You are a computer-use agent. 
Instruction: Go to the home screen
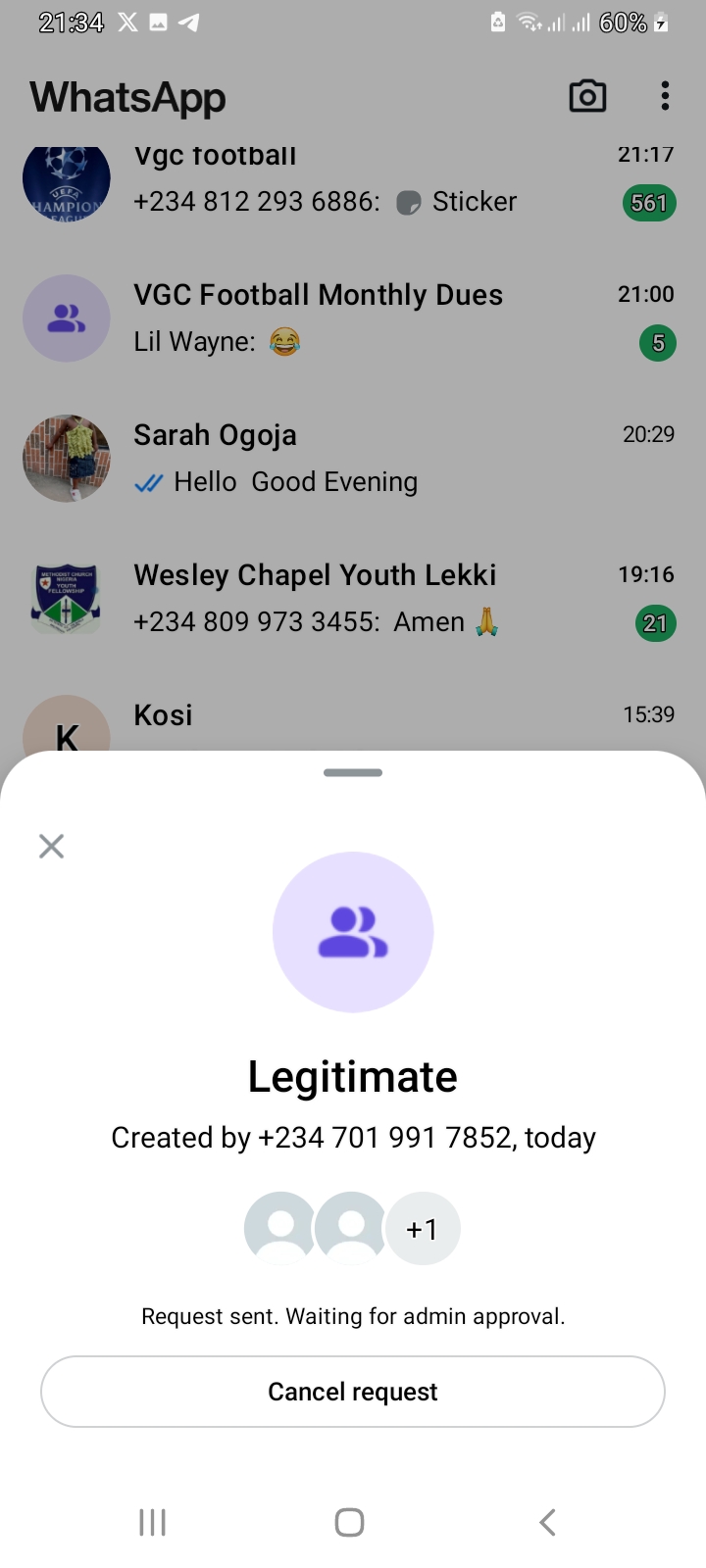click(x=350, y=1522)
